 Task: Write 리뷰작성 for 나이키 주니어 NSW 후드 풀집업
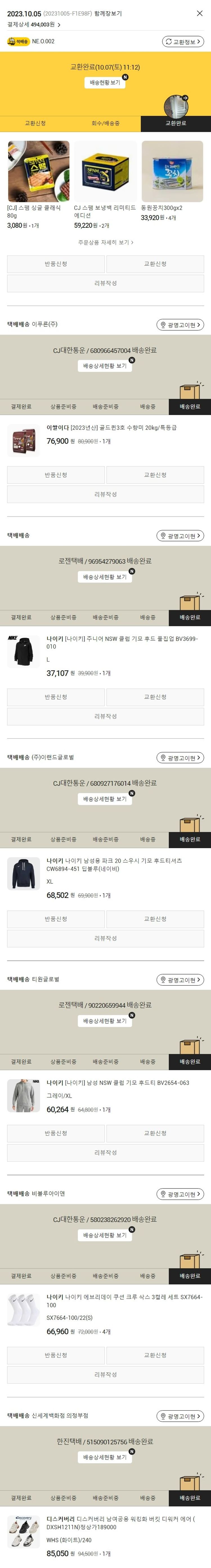pos(105,716)
